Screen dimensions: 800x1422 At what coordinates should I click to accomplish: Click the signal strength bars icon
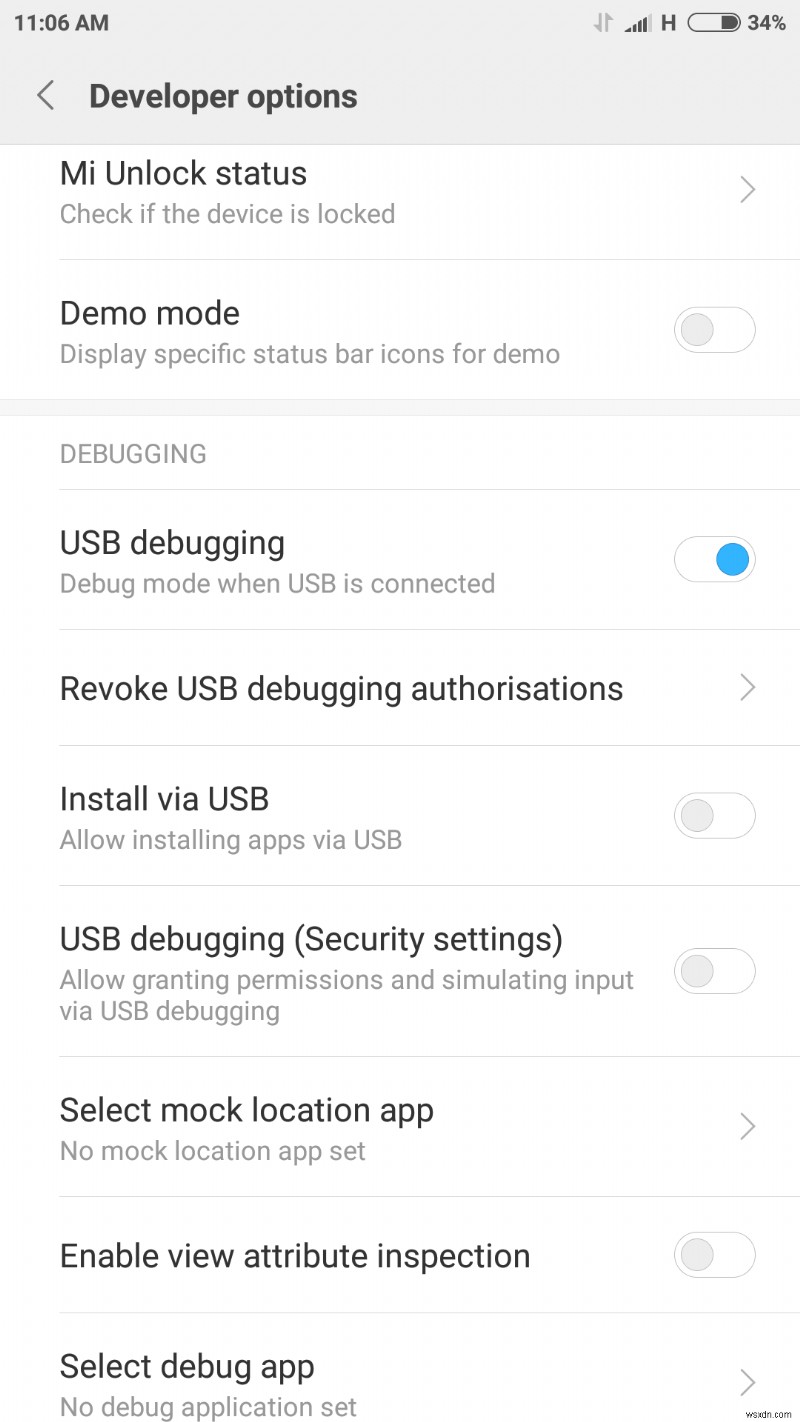(x=638, y=22)
